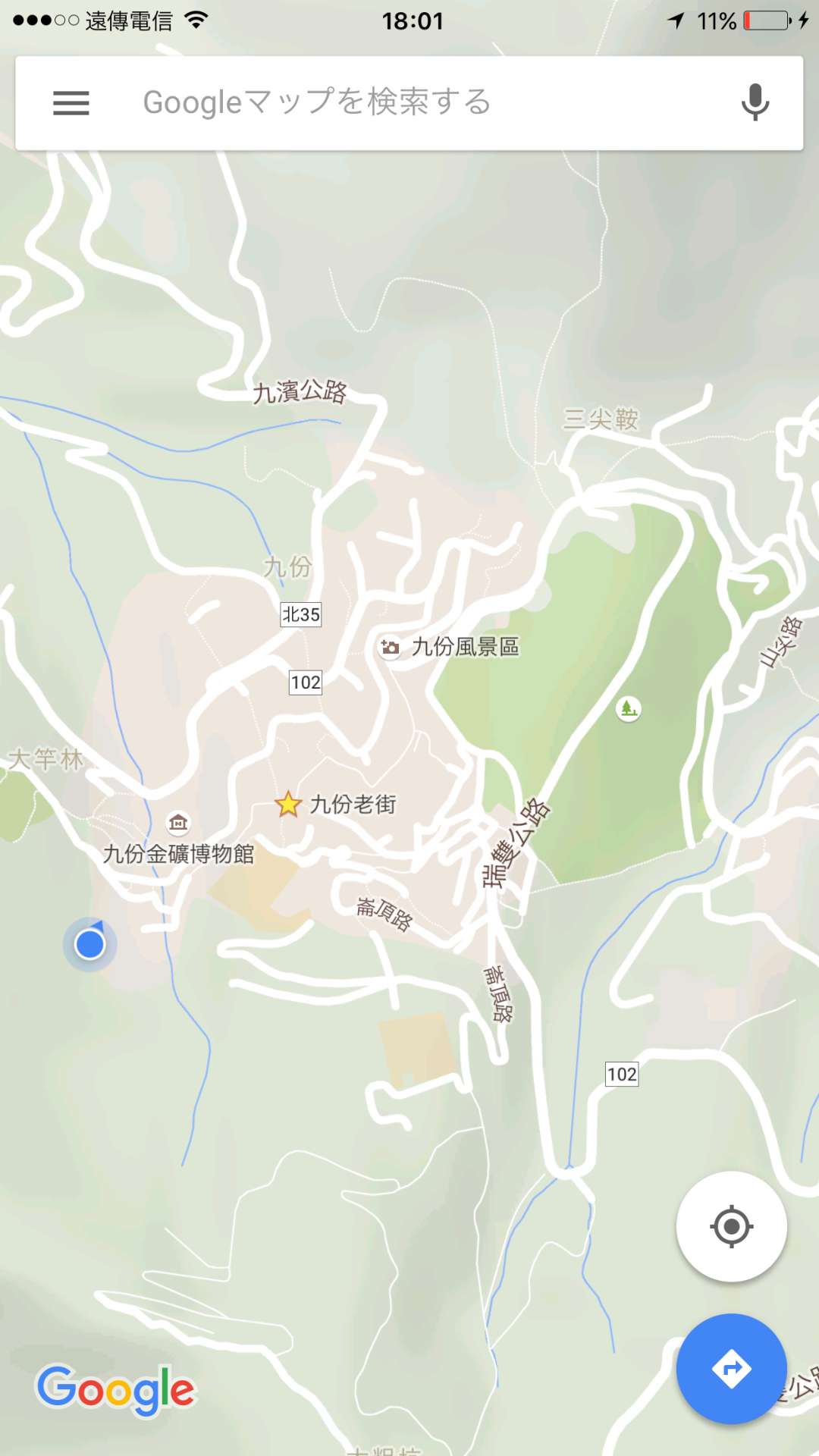Screen dimensions: 819x1456
Task: Tap the blue current-location dot
Action: [90, 944]
